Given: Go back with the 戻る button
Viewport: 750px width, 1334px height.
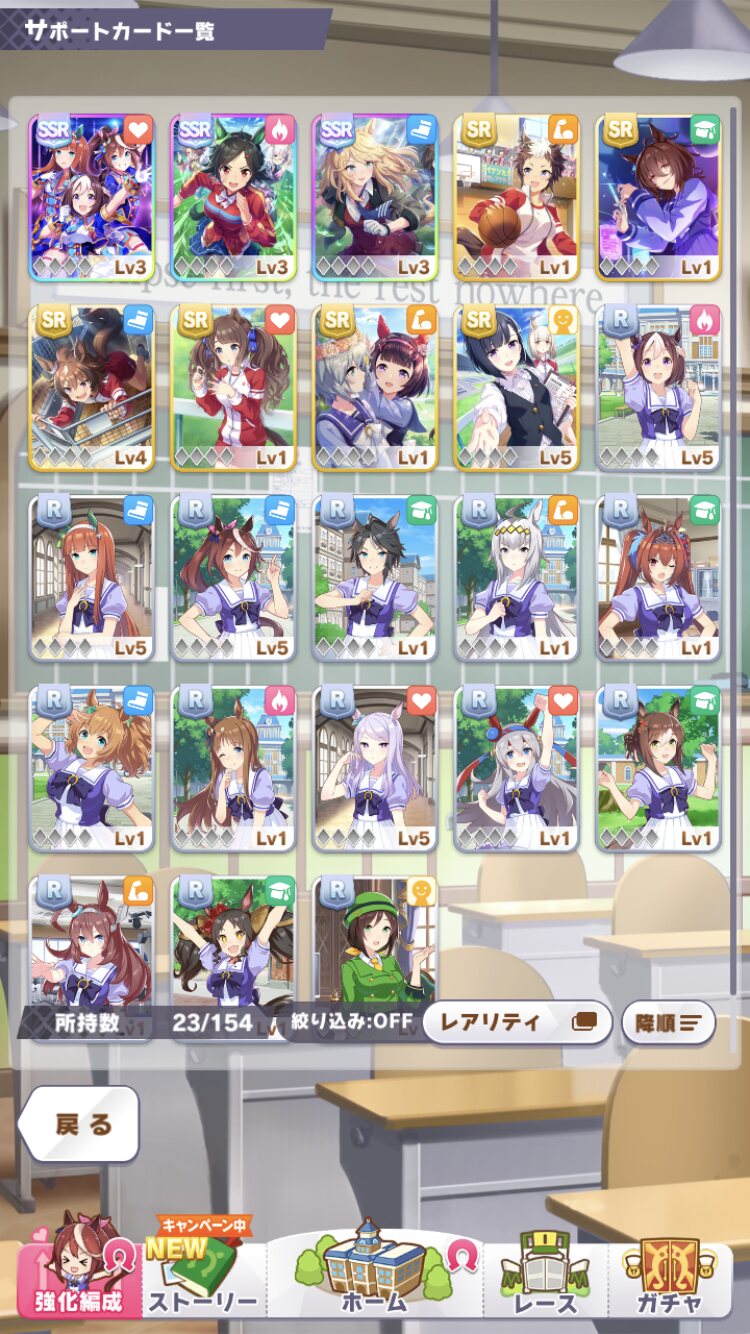Looking at the screenshot, I should [x=78, y=1124].
